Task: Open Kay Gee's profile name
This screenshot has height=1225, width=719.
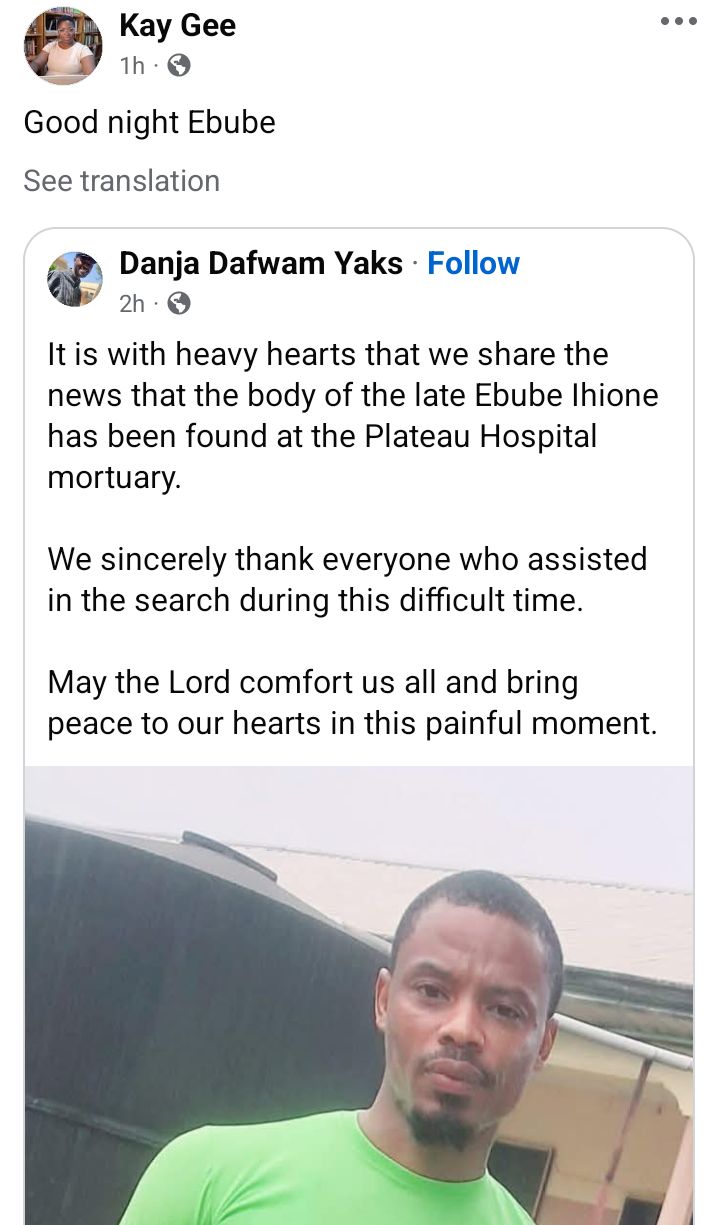Action: point(177,26)
